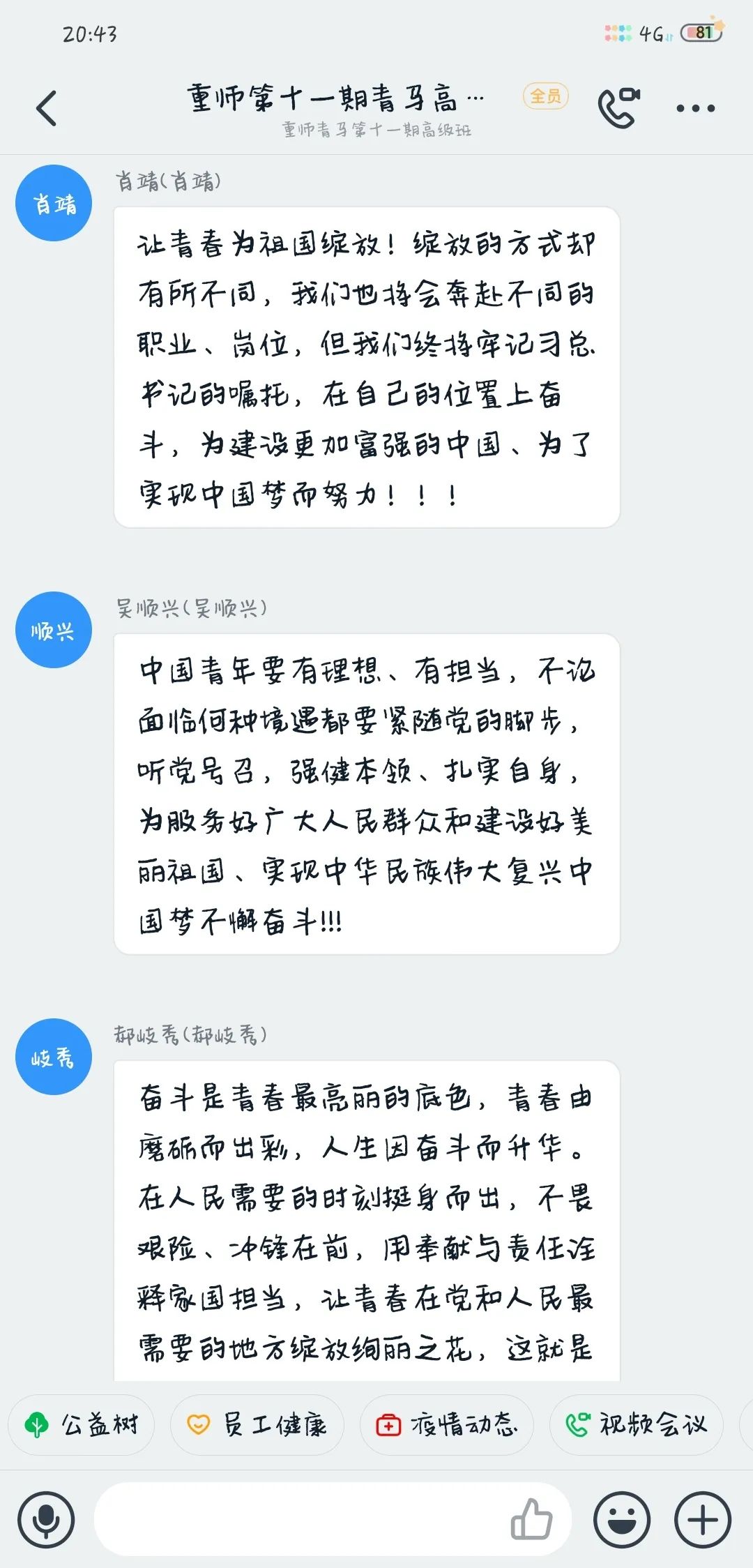753x1568 pixels.
Task: Open the 公益树 shortcut
Action: tap(82, 1424)
